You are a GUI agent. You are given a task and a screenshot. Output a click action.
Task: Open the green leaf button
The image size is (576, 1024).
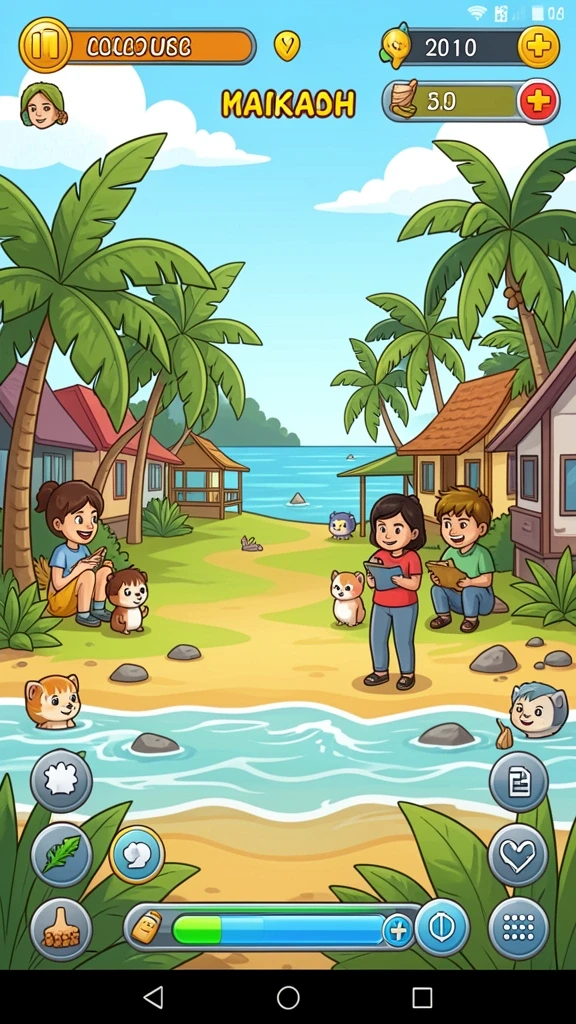point(61,854)
